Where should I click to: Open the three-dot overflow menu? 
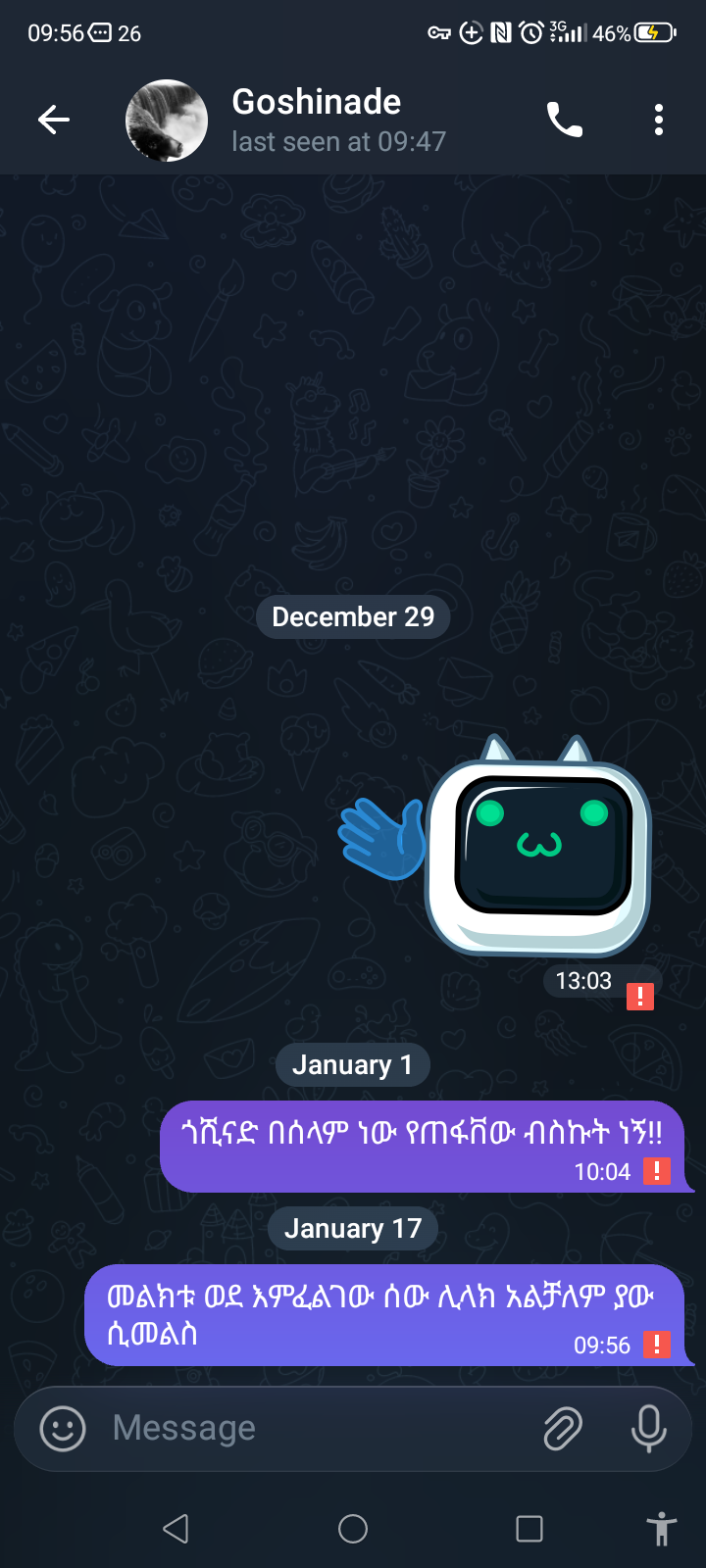click(659, 120)
